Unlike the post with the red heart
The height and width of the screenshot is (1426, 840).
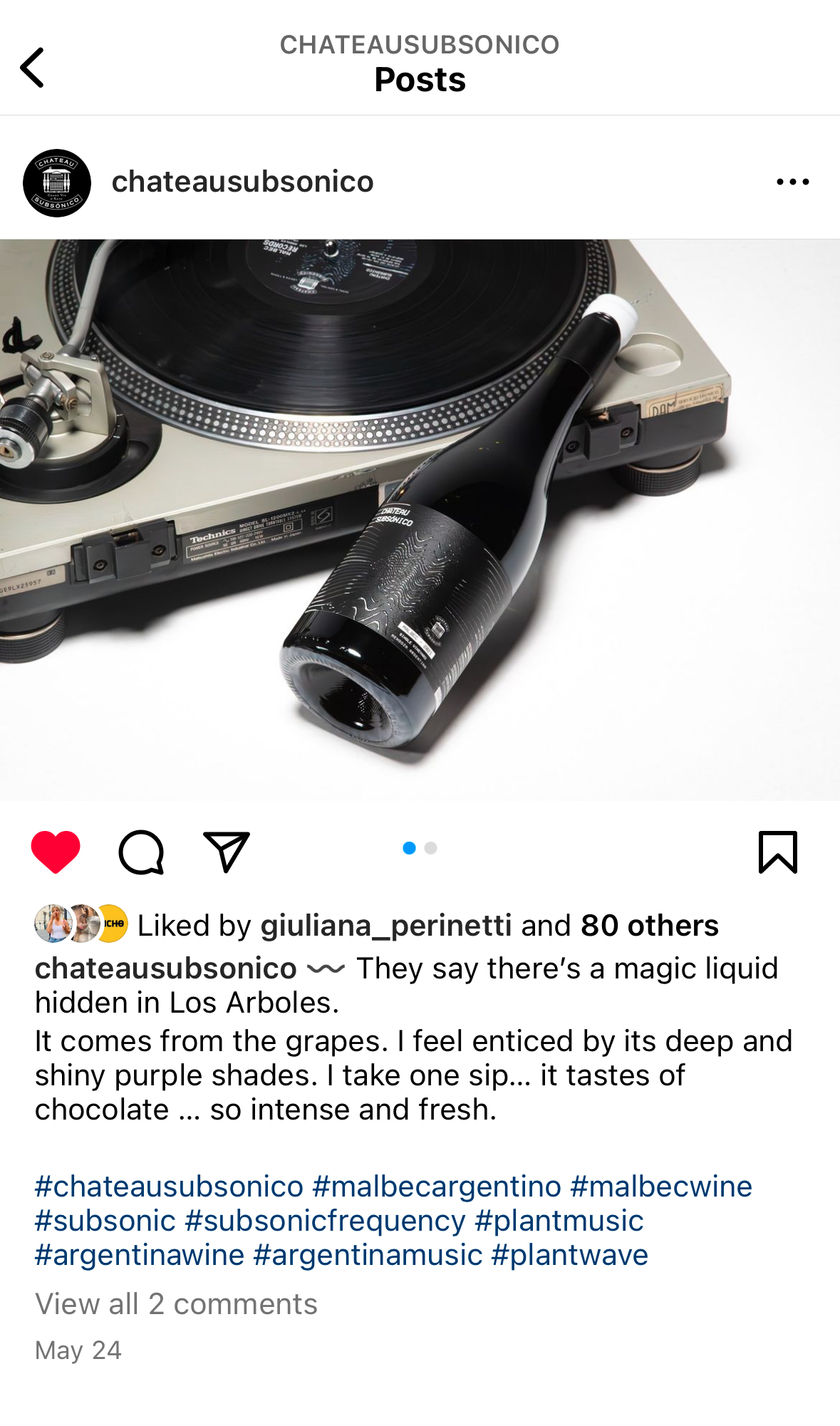pyautogui.click(x=56, y=852)
